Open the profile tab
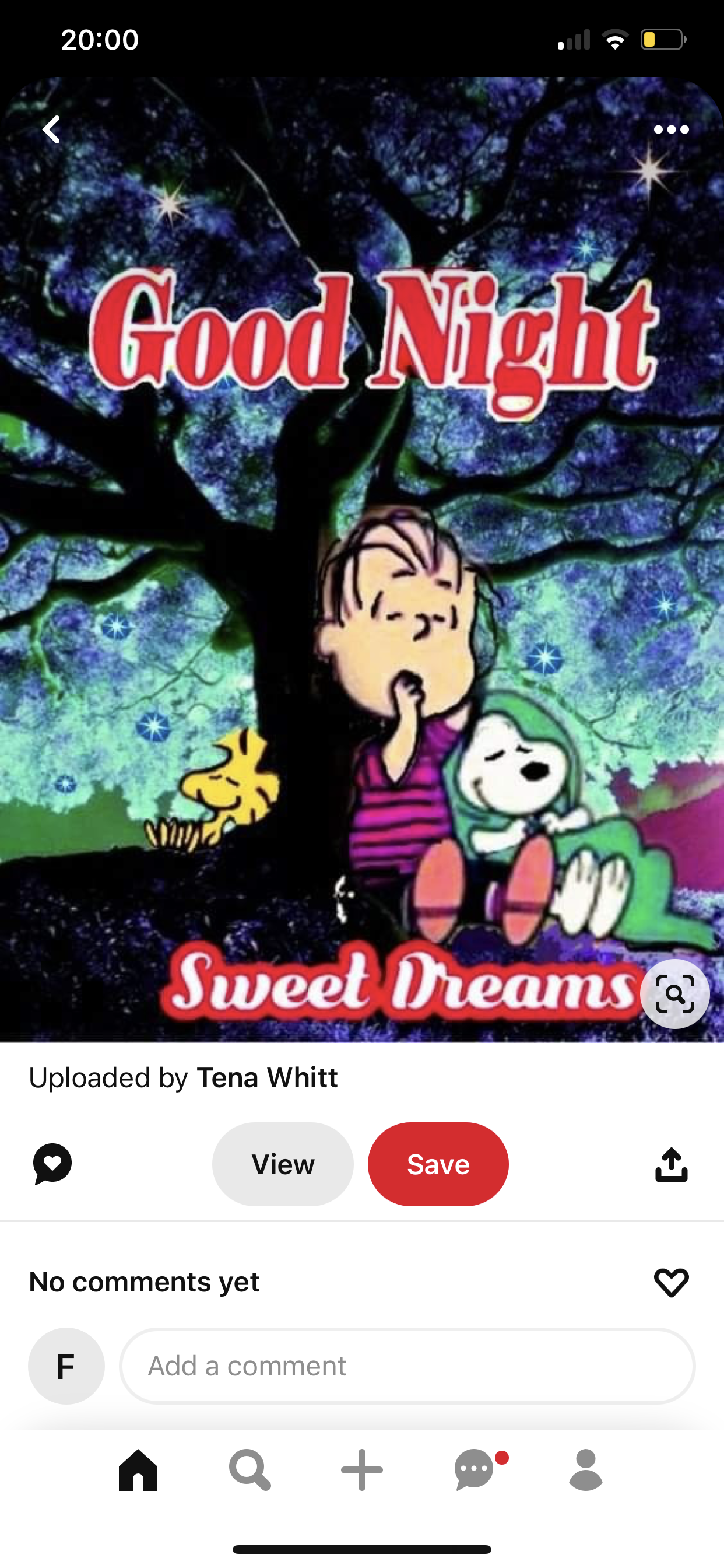This screenshot has width=724, height=1568. 586,1470
